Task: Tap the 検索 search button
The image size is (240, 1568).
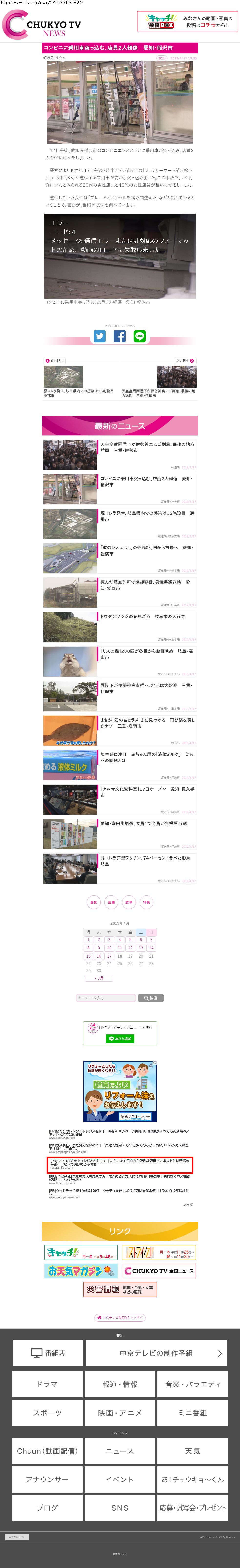Action: pyautogui.click(x=151, y=998)
